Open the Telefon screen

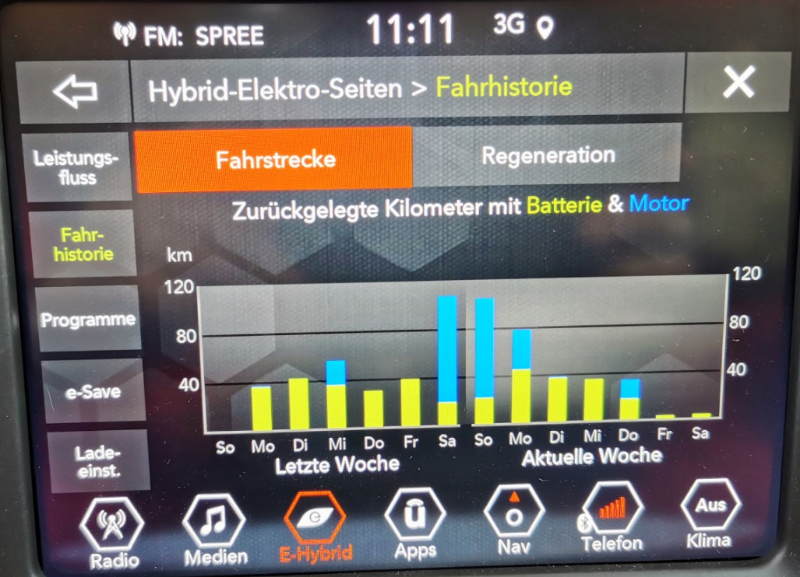612,517
